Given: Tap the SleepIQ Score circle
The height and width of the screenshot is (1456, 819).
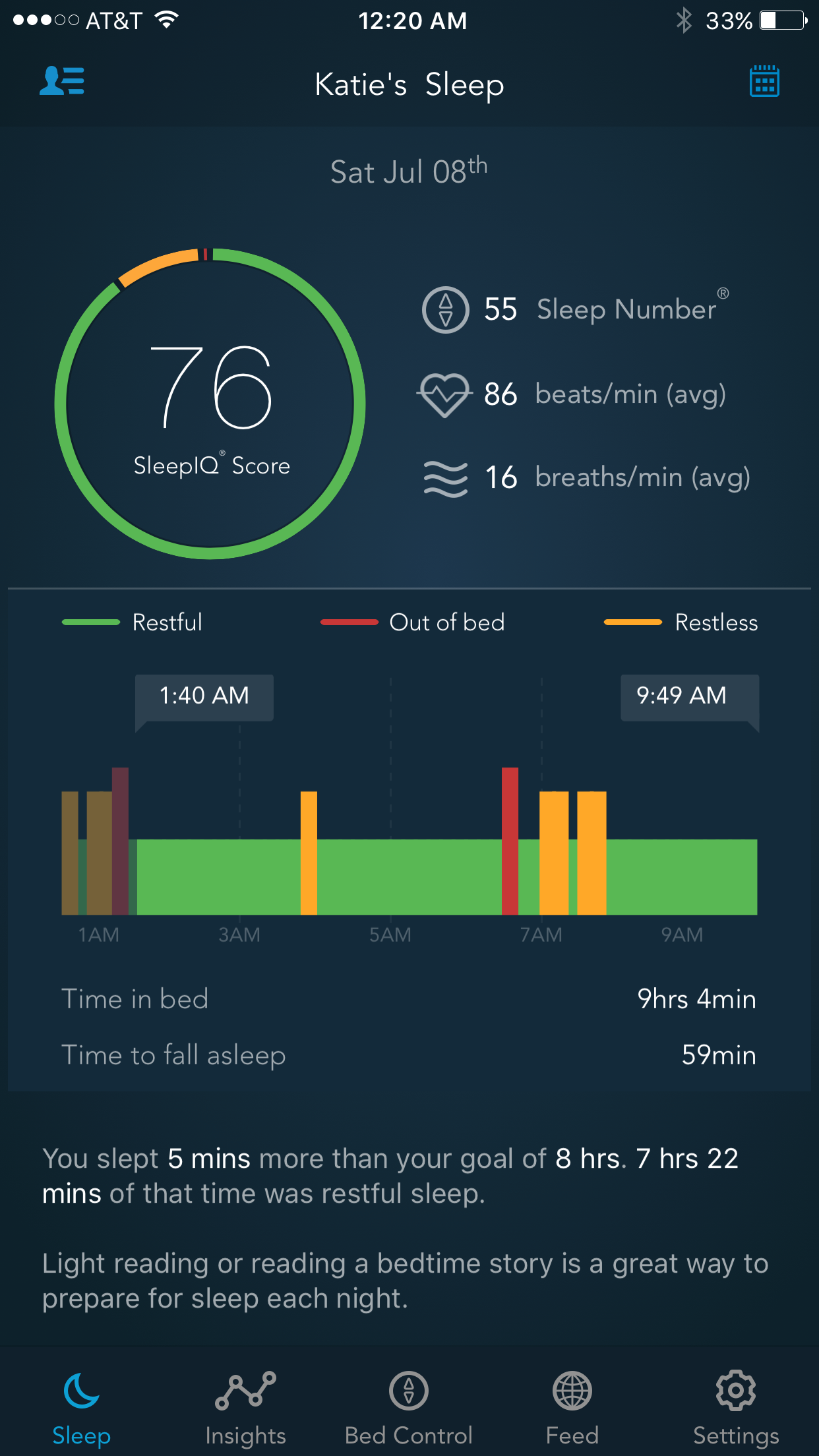Looking at the screenshot, I should click(x=210, y=404).
